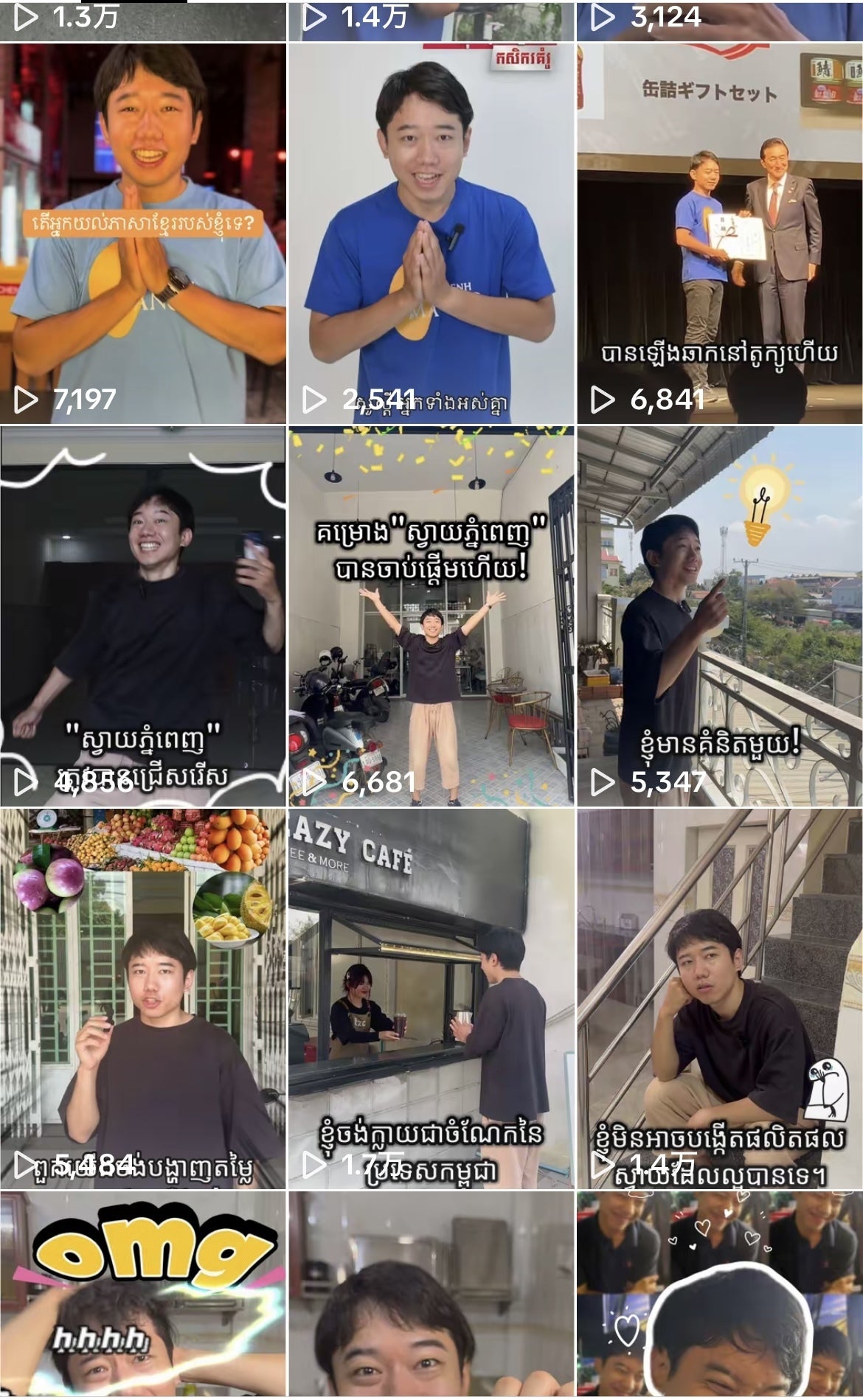This screenshot has width=863, height=1400.
Task: Play the blue shirt video with 2,541 views
Action: pyautogui.click(x=431, y=233)
